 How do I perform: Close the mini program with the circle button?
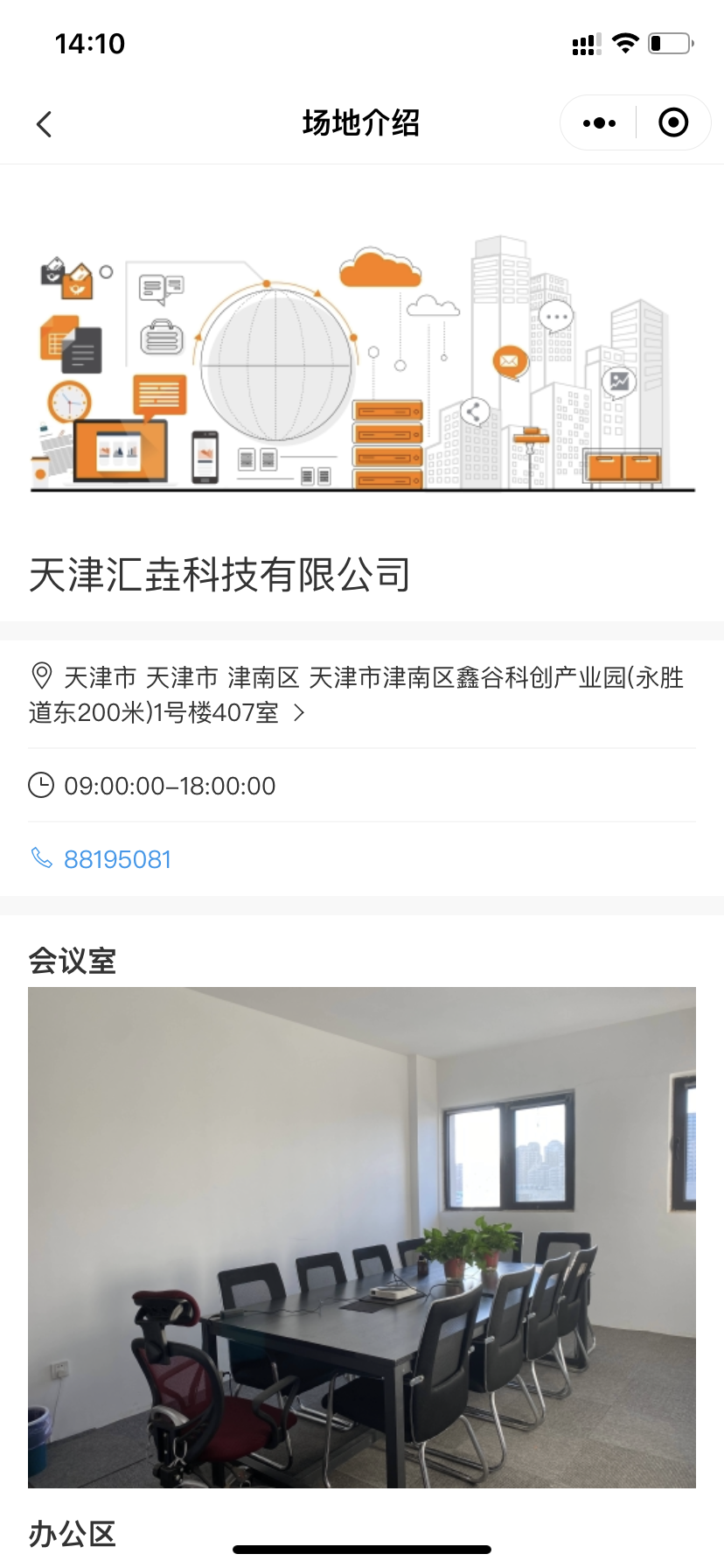(x=672, y=123)
